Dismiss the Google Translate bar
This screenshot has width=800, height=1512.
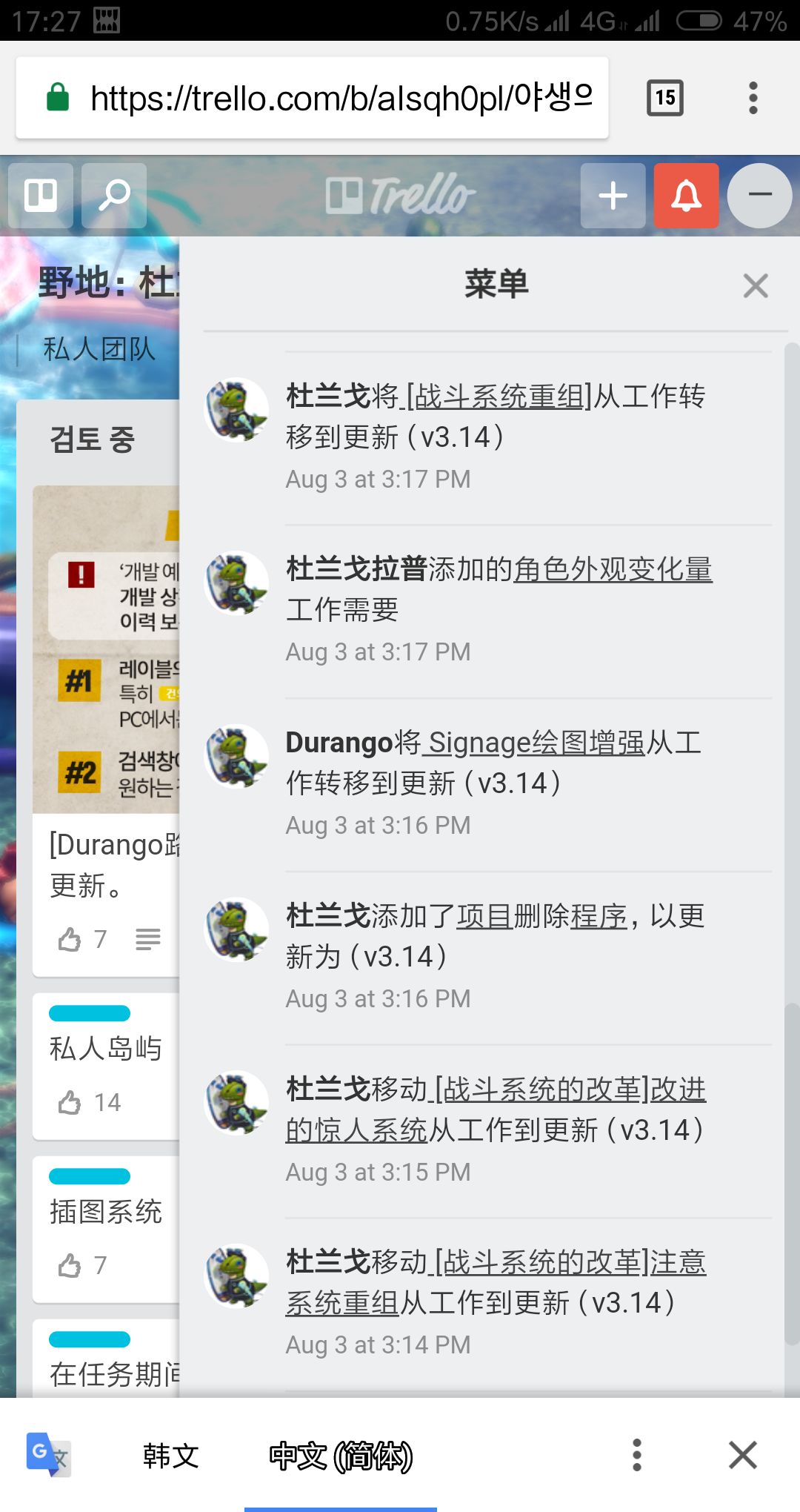[x=742, y=1455]
